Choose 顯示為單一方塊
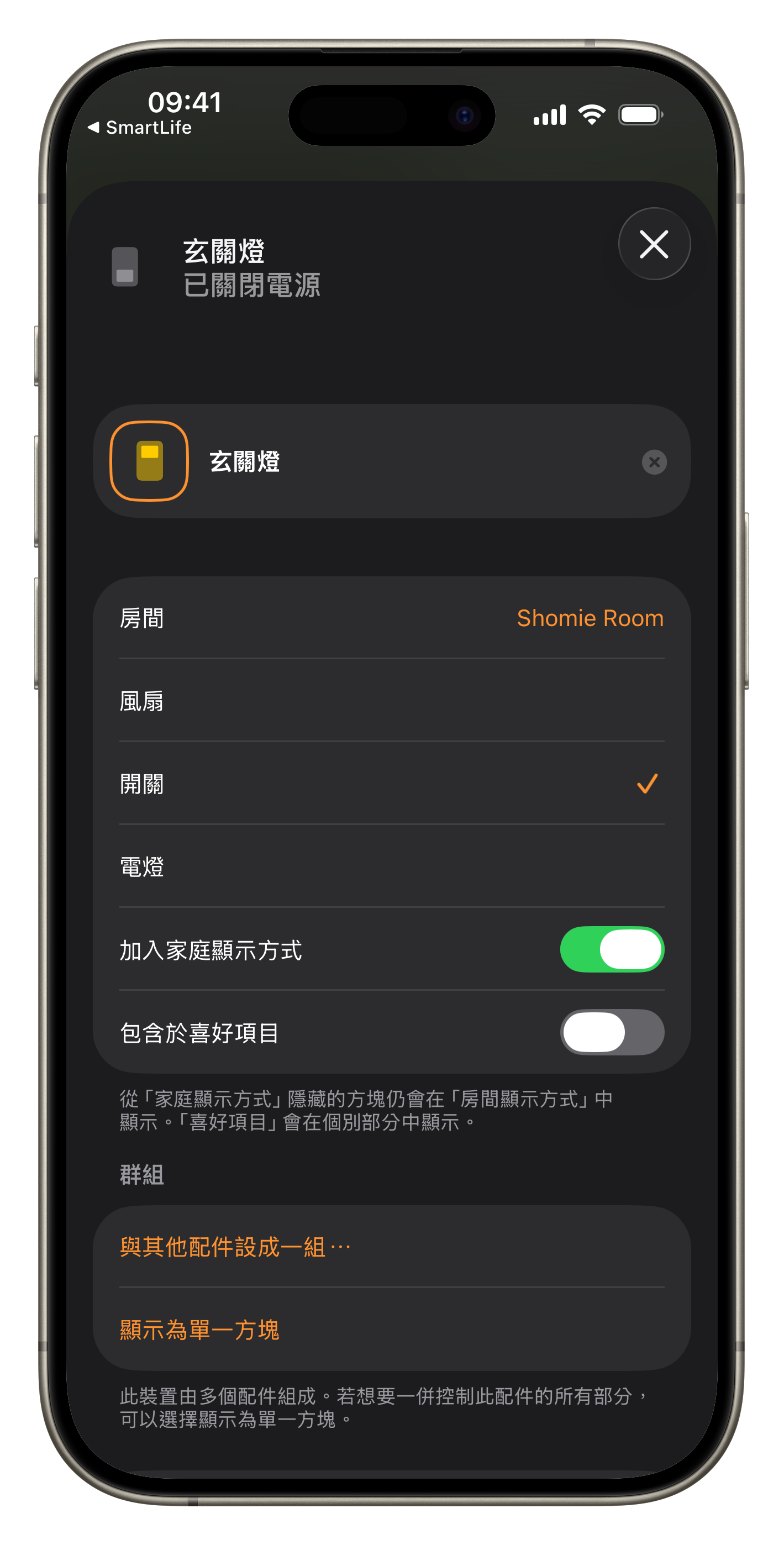The height and width of the screenshot is (1545, 784). click(x=200, y=1329)
